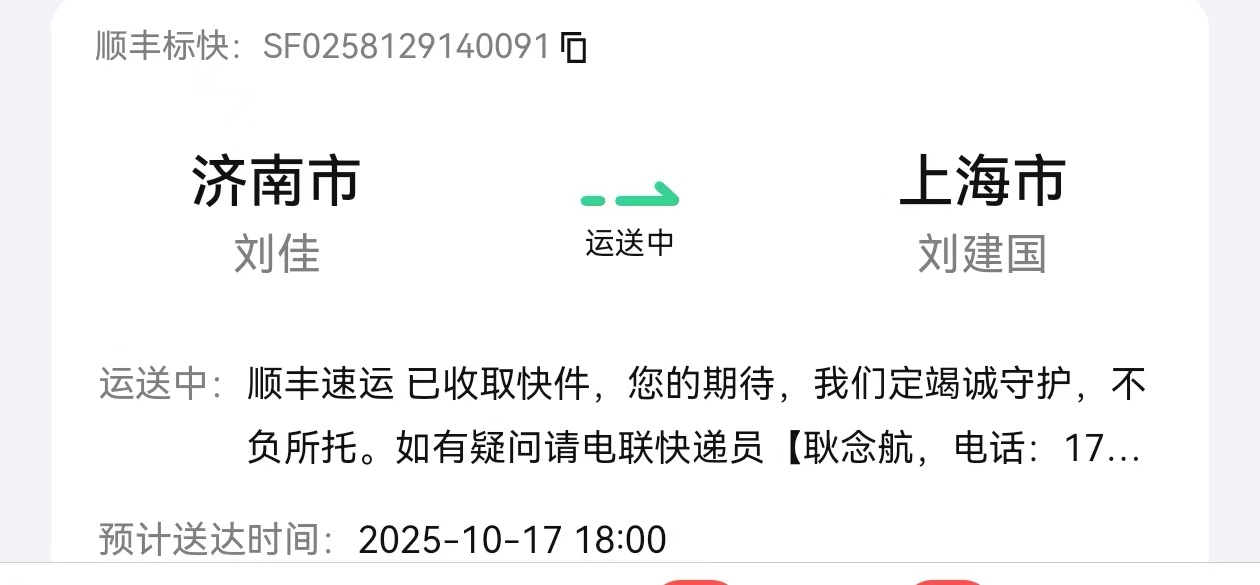Copy the tracking number SF0258129140091
Image resolution: width=1260 pixels, height=585 pixels.
click(x=574, y=47)
